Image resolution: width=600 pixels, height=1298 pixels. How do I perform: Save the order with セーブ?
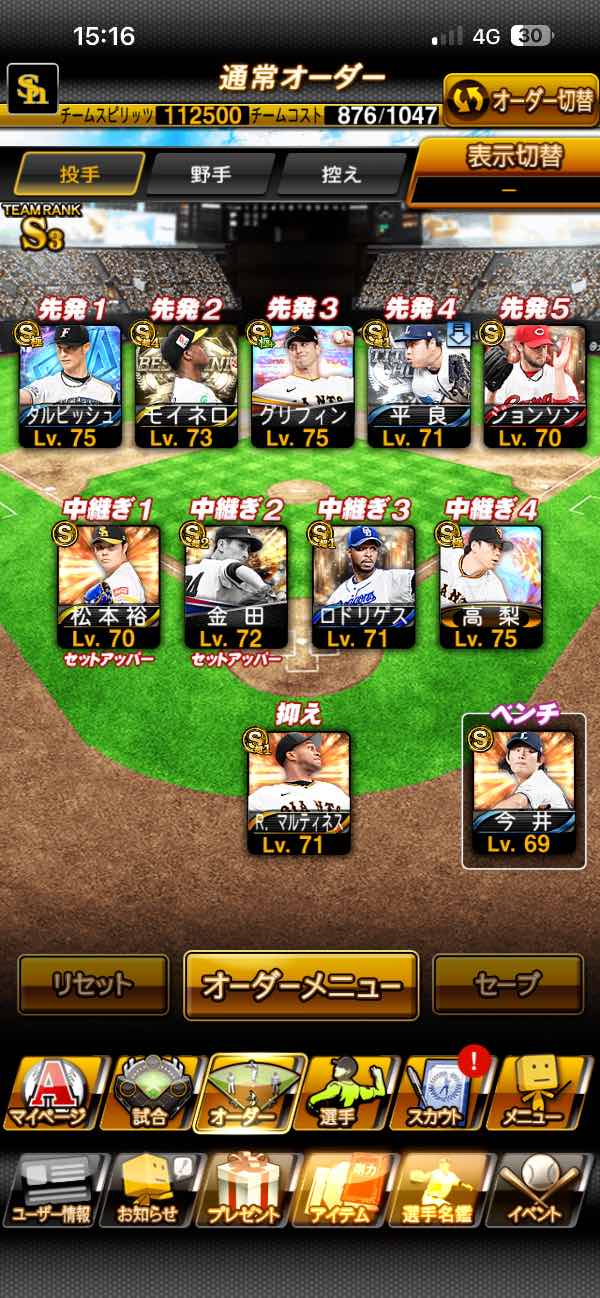tap(507, 984)
